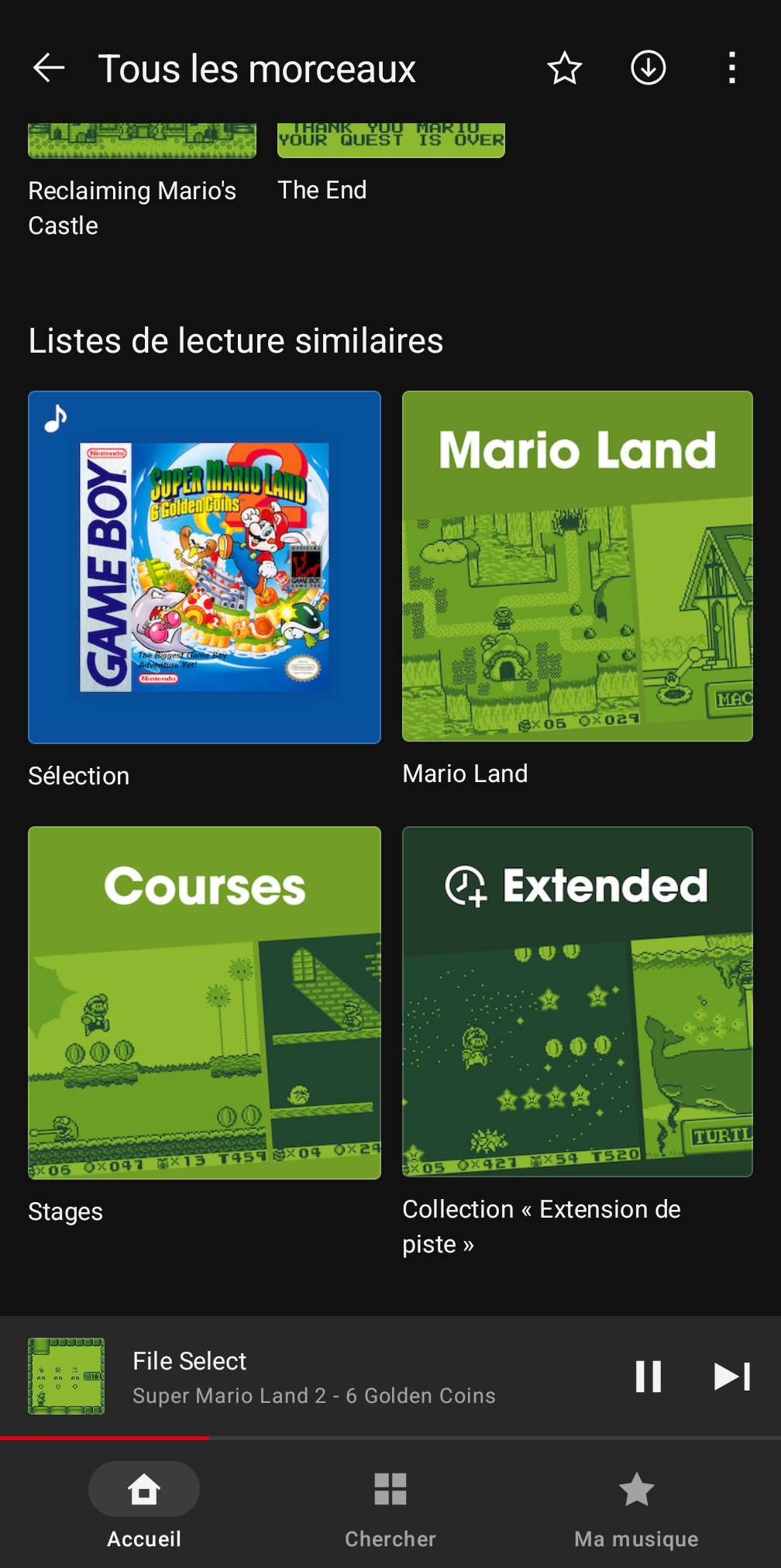Open the Sélection playlist
Screen dimensions: 781x1568
[x=205, y=567]
